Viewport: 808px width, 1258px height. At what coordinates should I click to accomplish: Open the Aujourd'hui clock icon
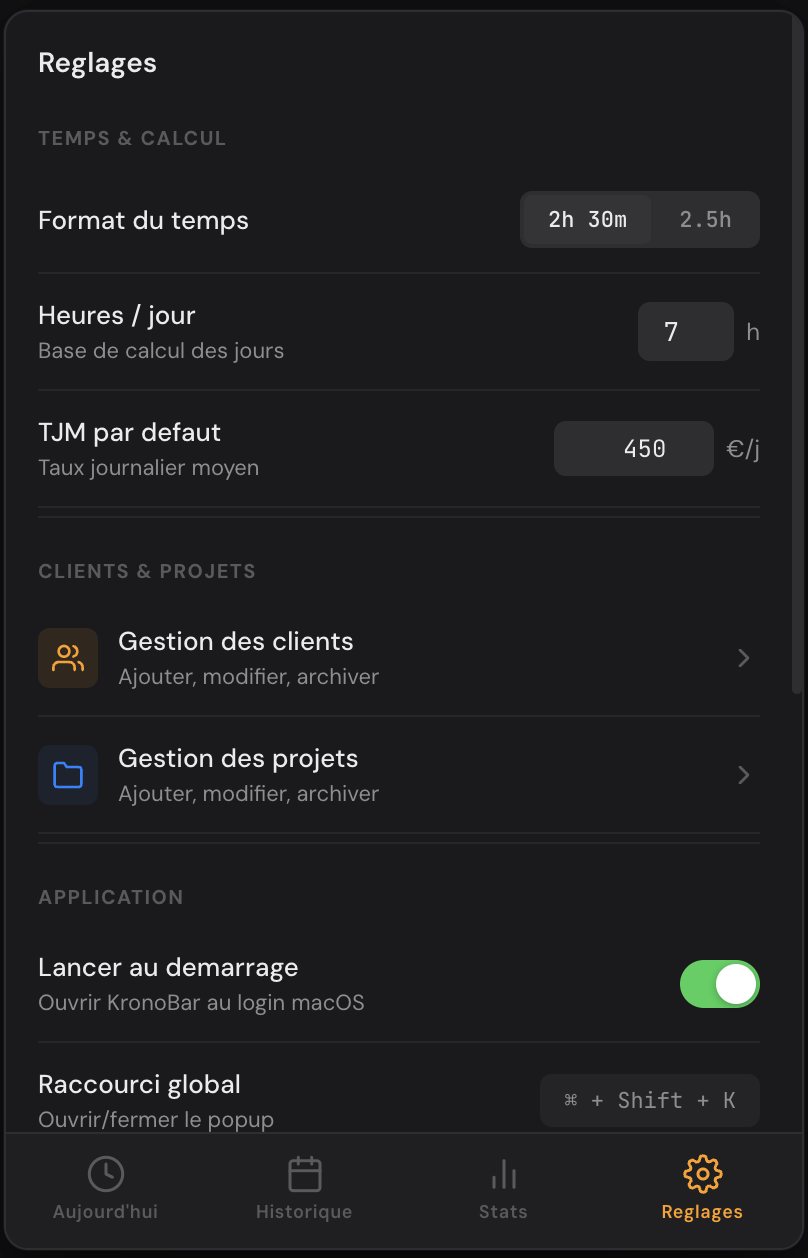[x=104, y=1173]
